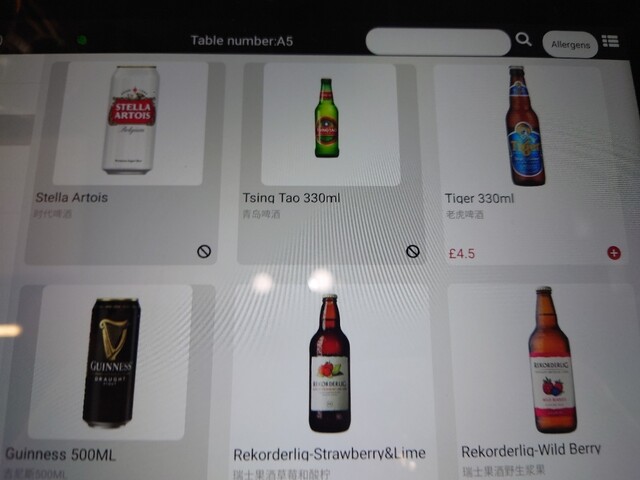The image size is (640, 480).
Task: Switch to list view layout
Action: tap(610, 42)
